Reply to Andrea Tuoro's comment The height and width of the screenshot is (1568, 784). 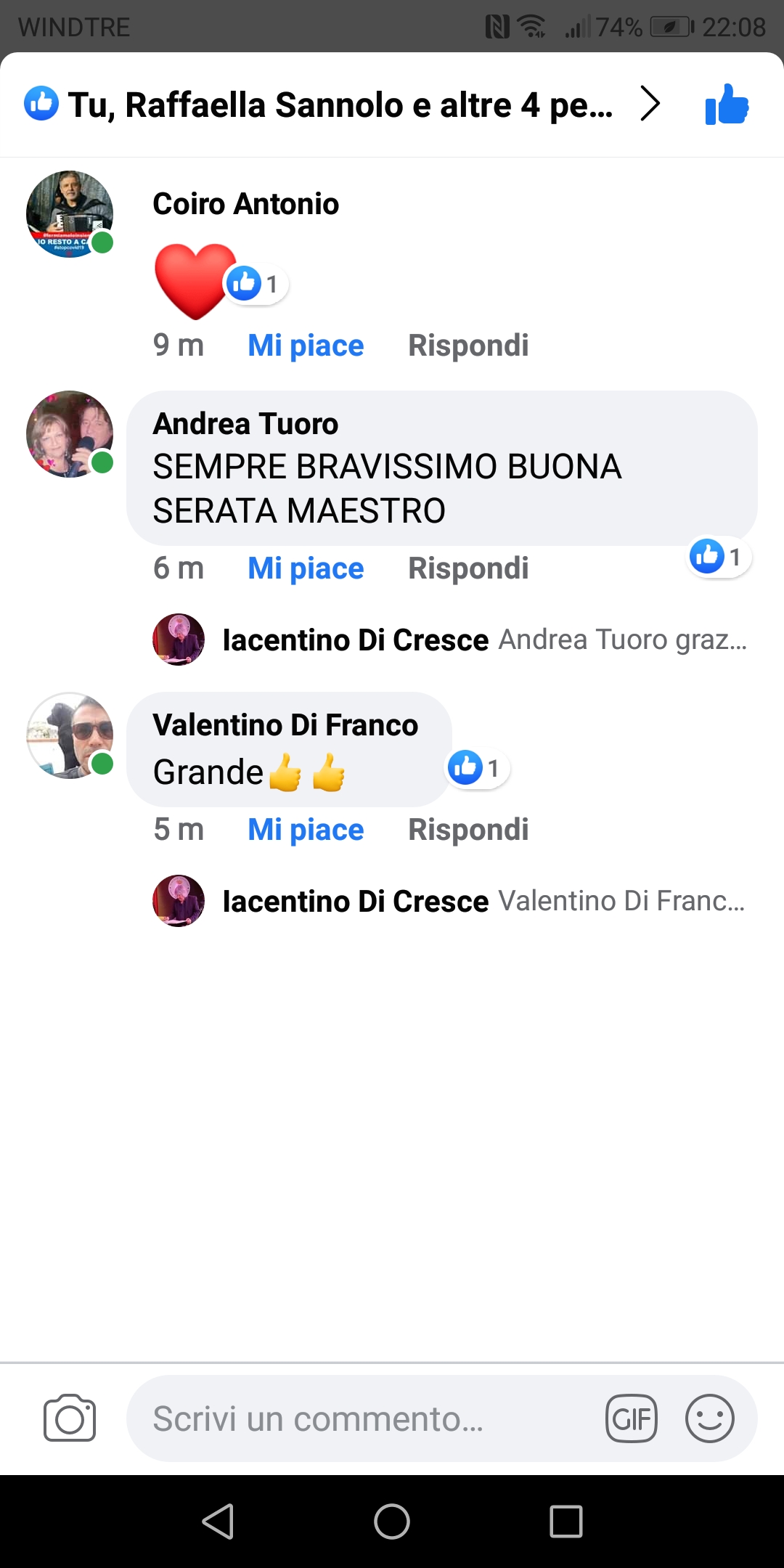tap(468, 568)
